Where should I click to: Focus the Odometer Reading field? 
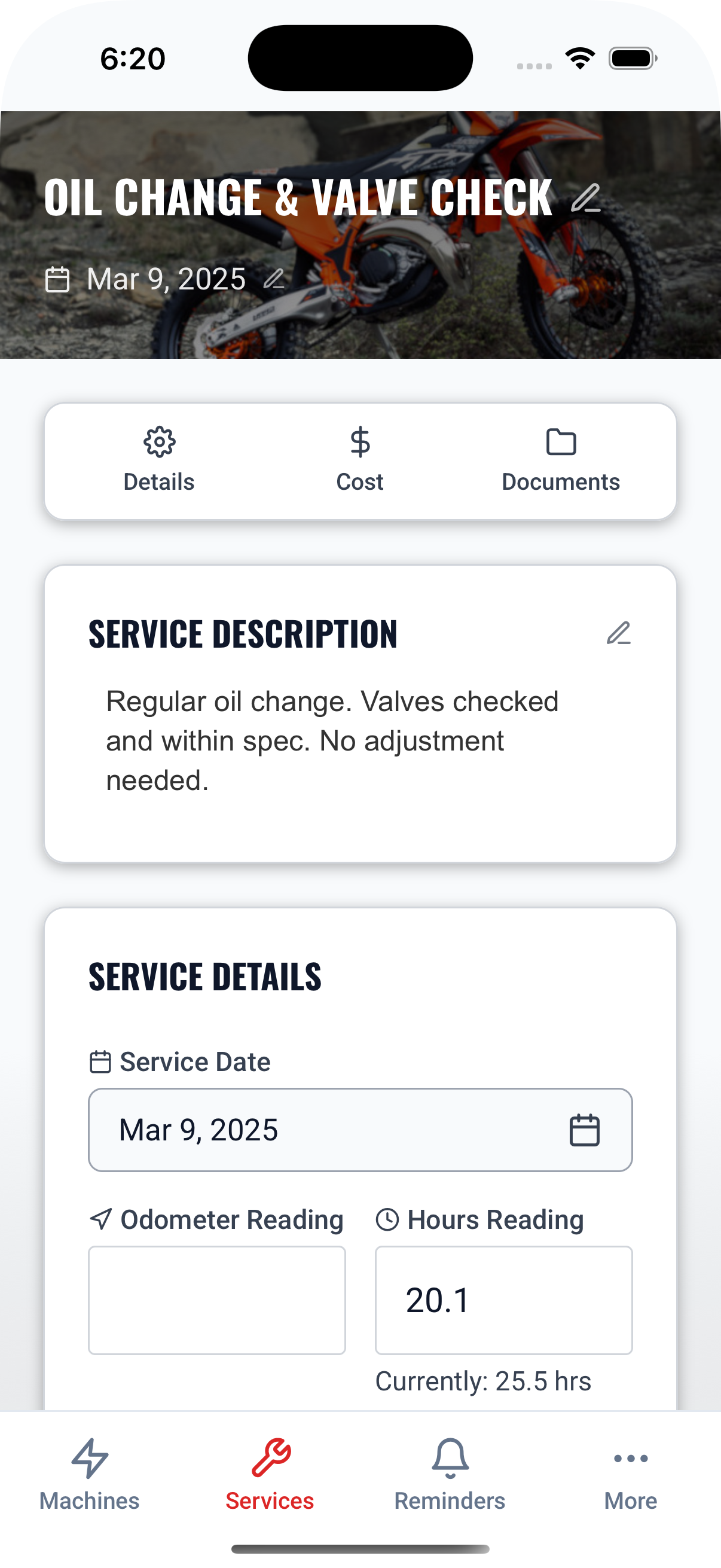click(216, 1300)
